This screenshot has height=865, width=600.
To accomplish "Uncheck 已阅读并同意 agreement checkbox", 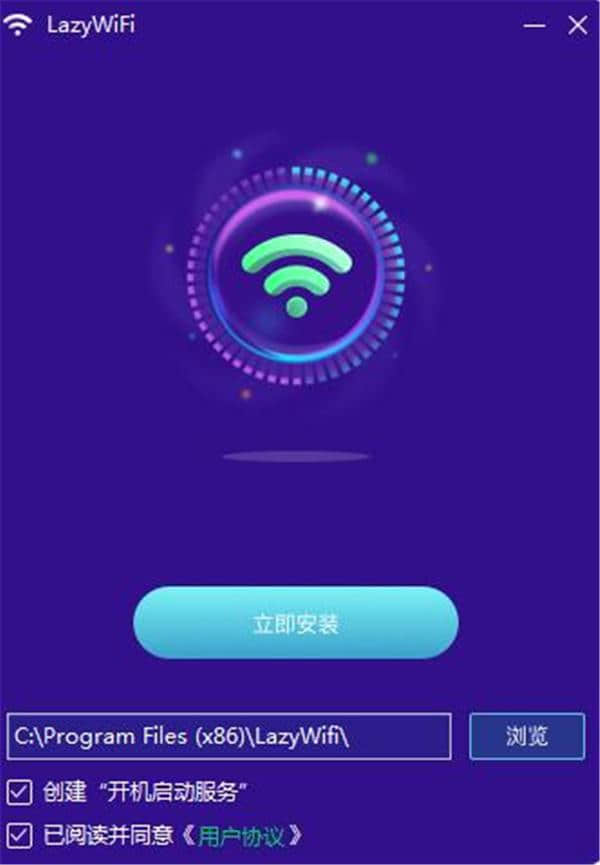I will (x=19, y=833).
